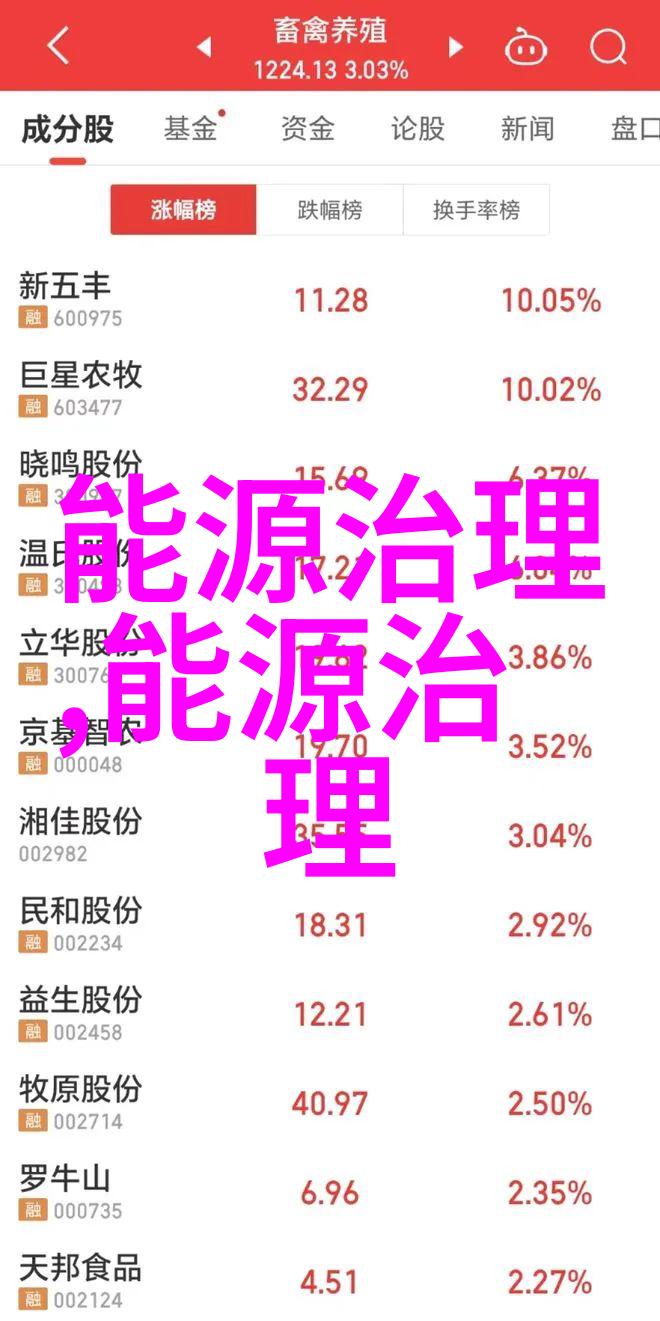Open stock 民和股份 002234
The height and width of the screenshot is (1321, 660).
click(x=330, y=925)
